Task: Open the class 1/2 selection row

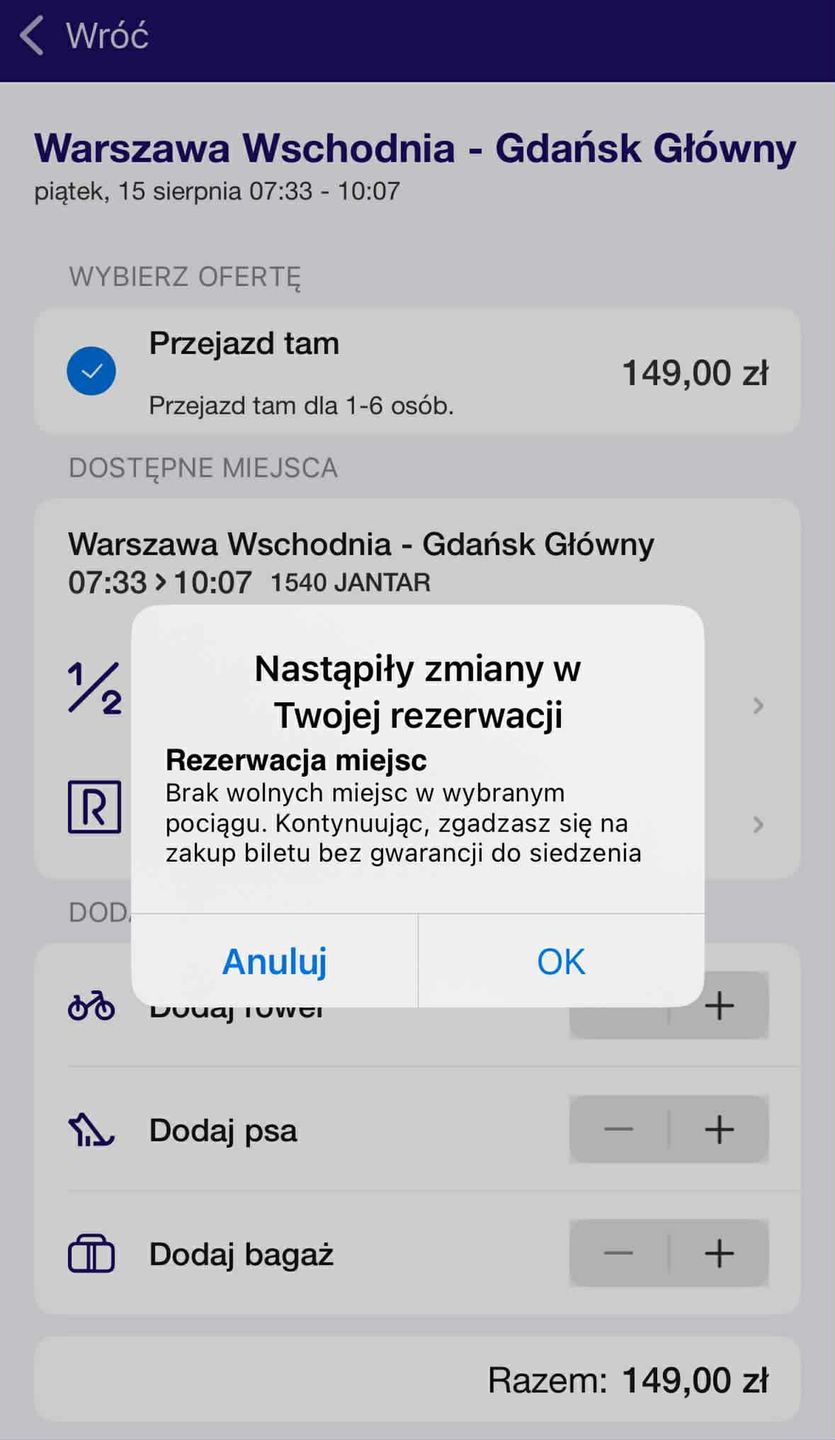Action: pos(757,706)
